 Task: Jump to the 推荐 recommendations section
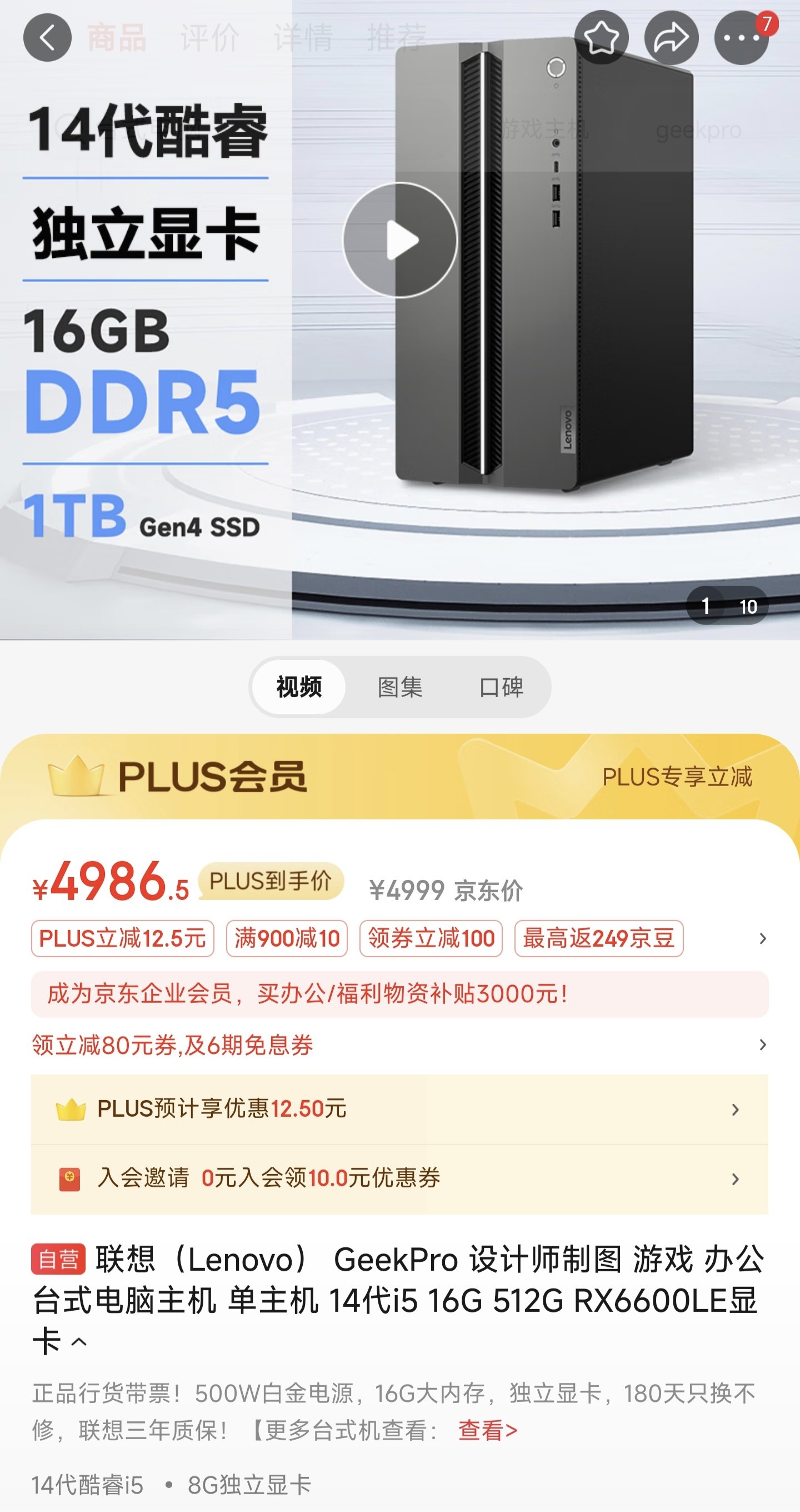click(396, 38)
